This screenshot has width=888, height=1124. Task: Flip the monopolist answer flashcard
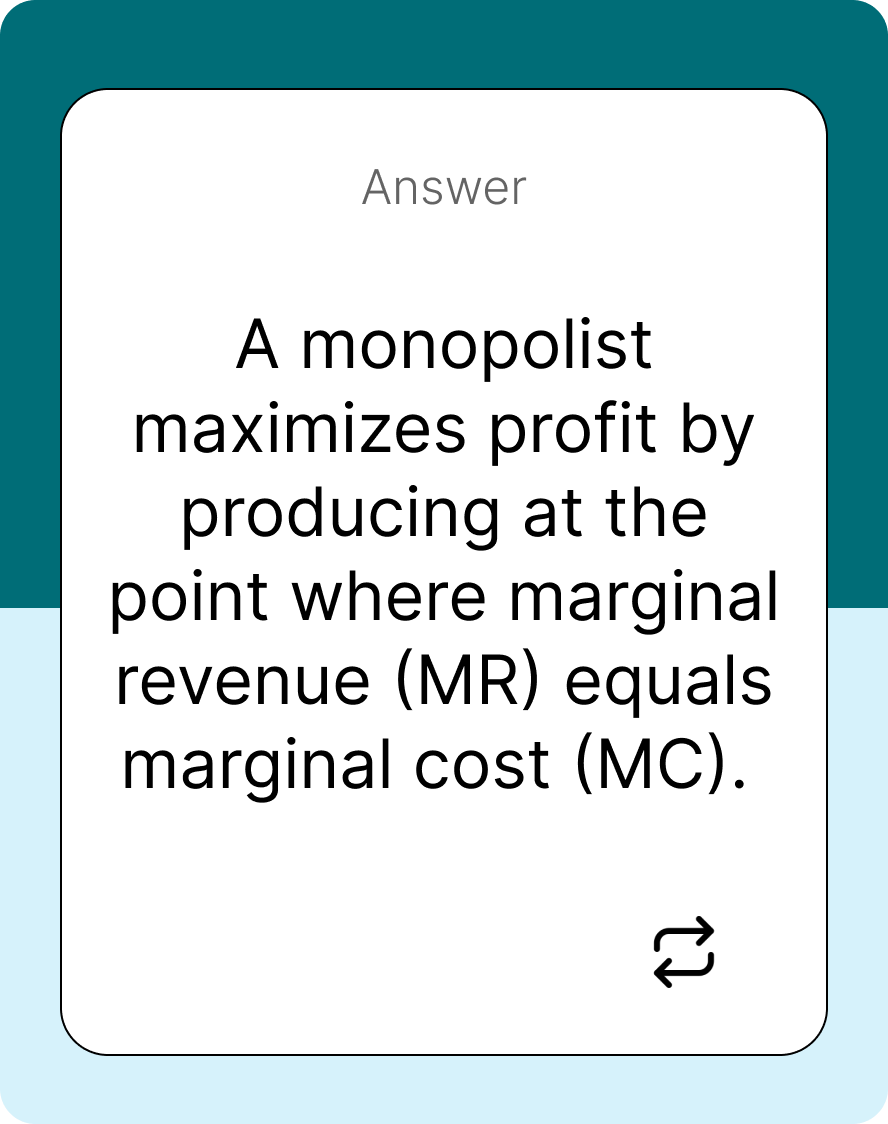(443, 560)
